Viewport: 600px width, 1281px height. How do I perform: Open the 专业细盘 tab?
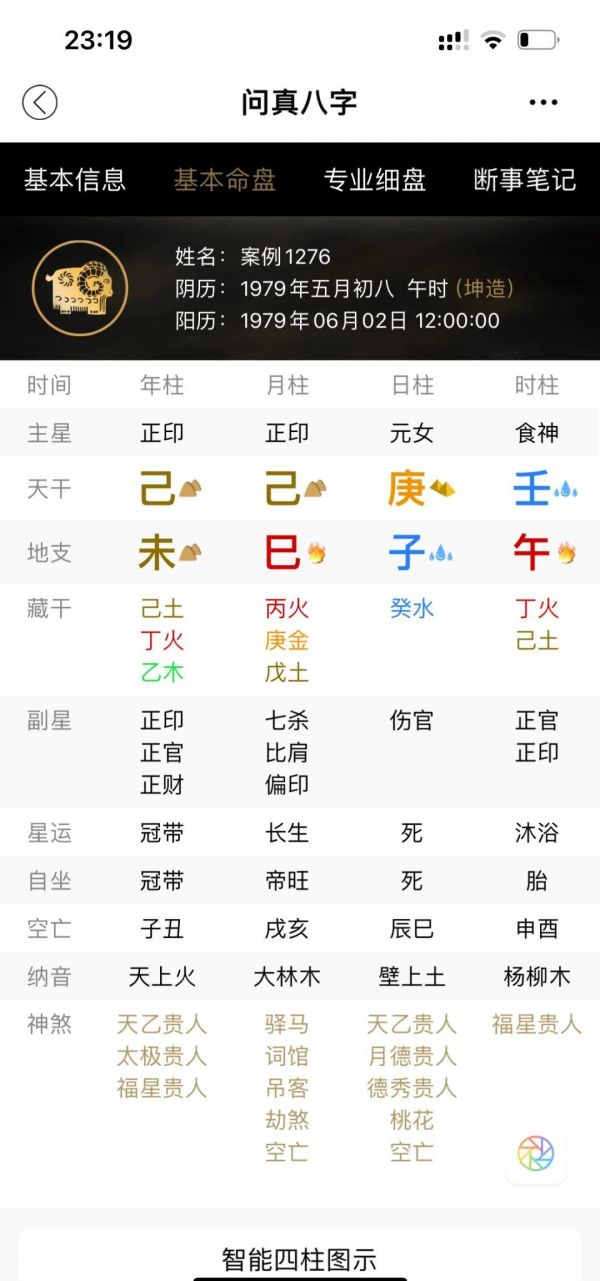click(375, 180)
